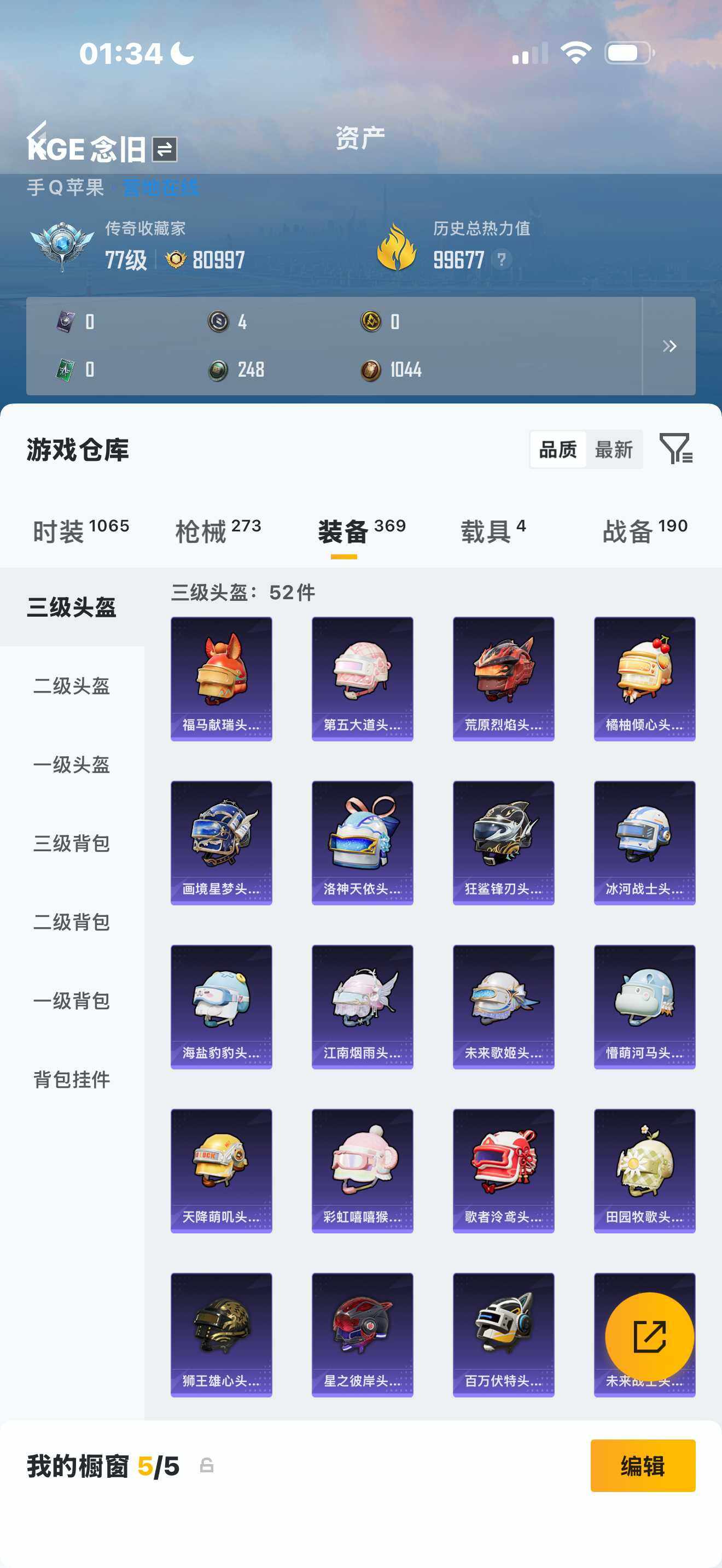
Task: Switch sorting to 最新
Action: (615, 450)
